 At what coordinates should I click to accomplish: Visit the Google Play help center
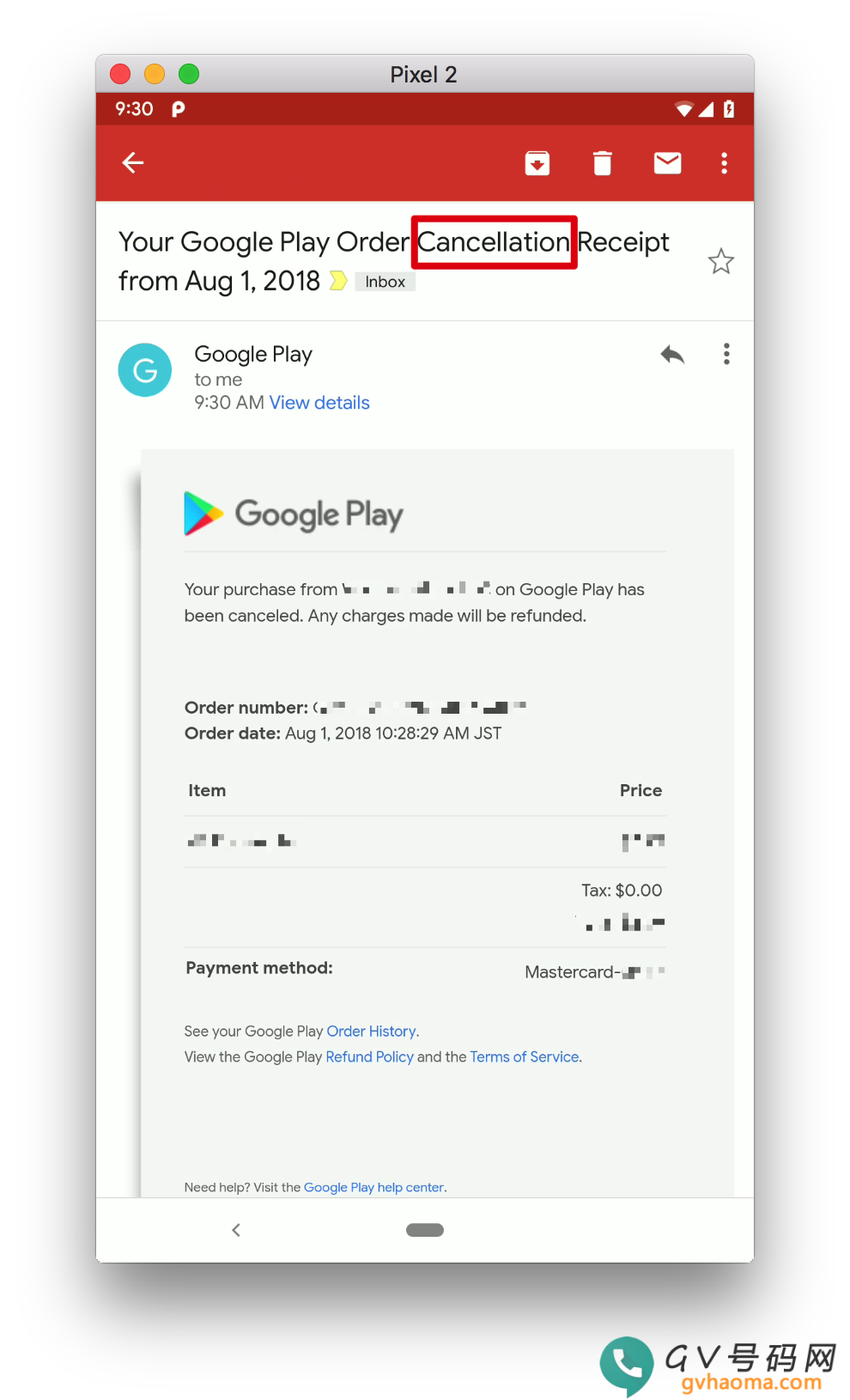pos(373,1187)
